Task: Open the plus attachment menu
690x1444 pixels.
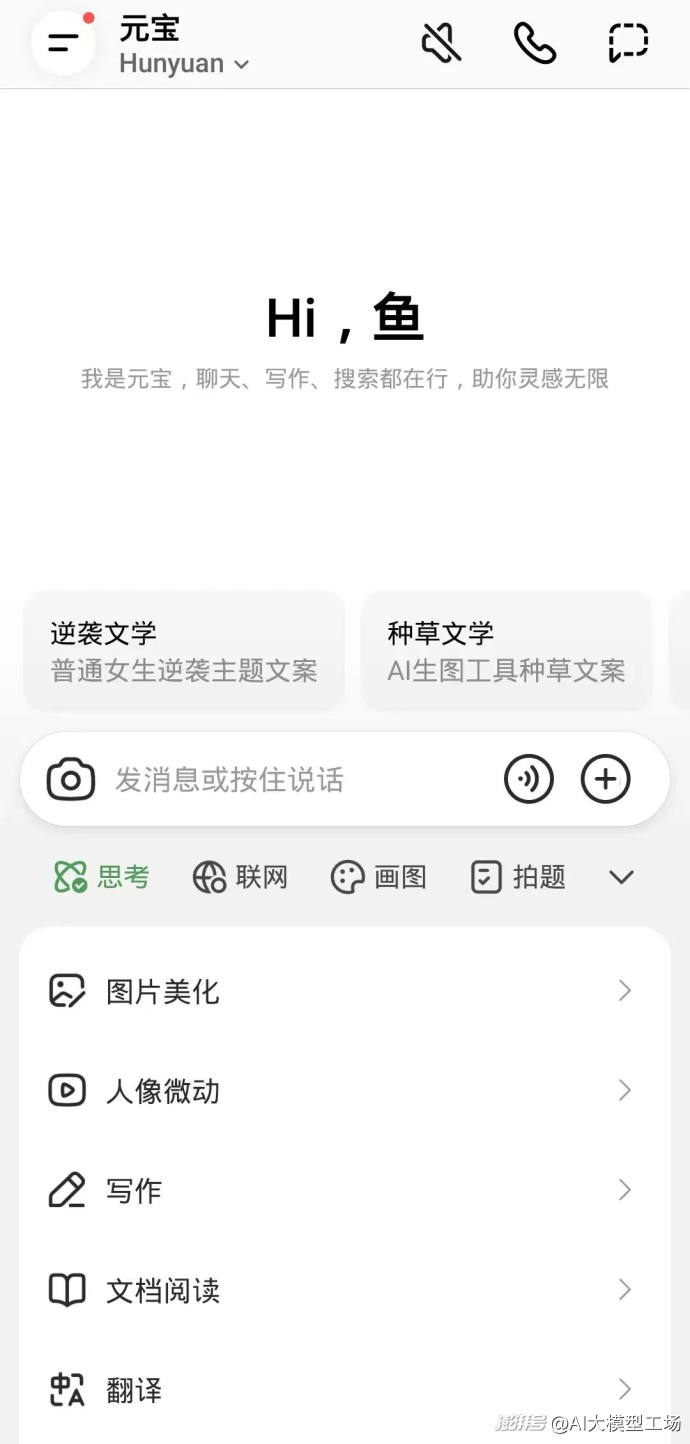Action: click(605, 779)
